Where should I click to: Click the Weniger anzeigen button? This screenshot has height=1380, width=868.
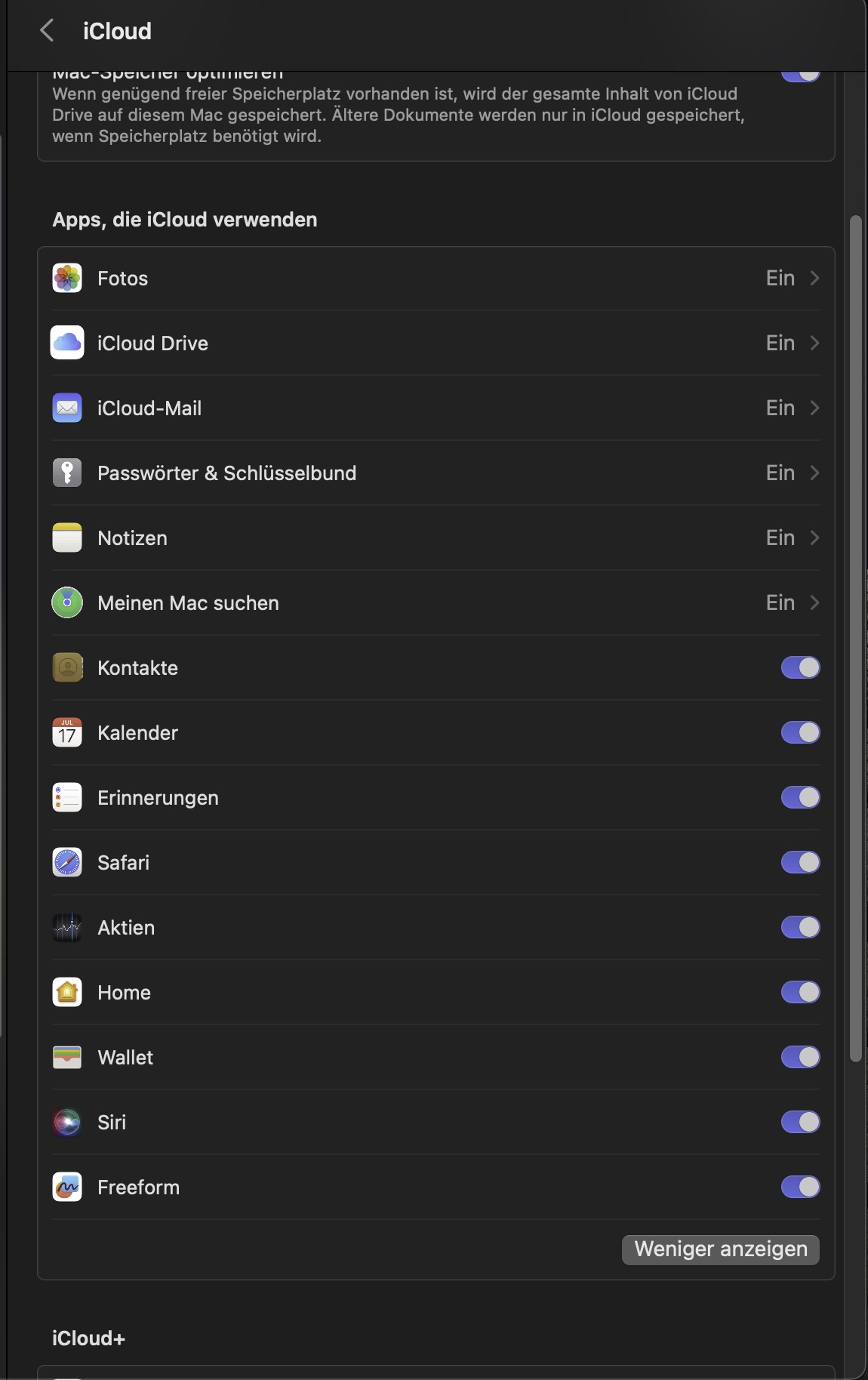(720, 1249)
